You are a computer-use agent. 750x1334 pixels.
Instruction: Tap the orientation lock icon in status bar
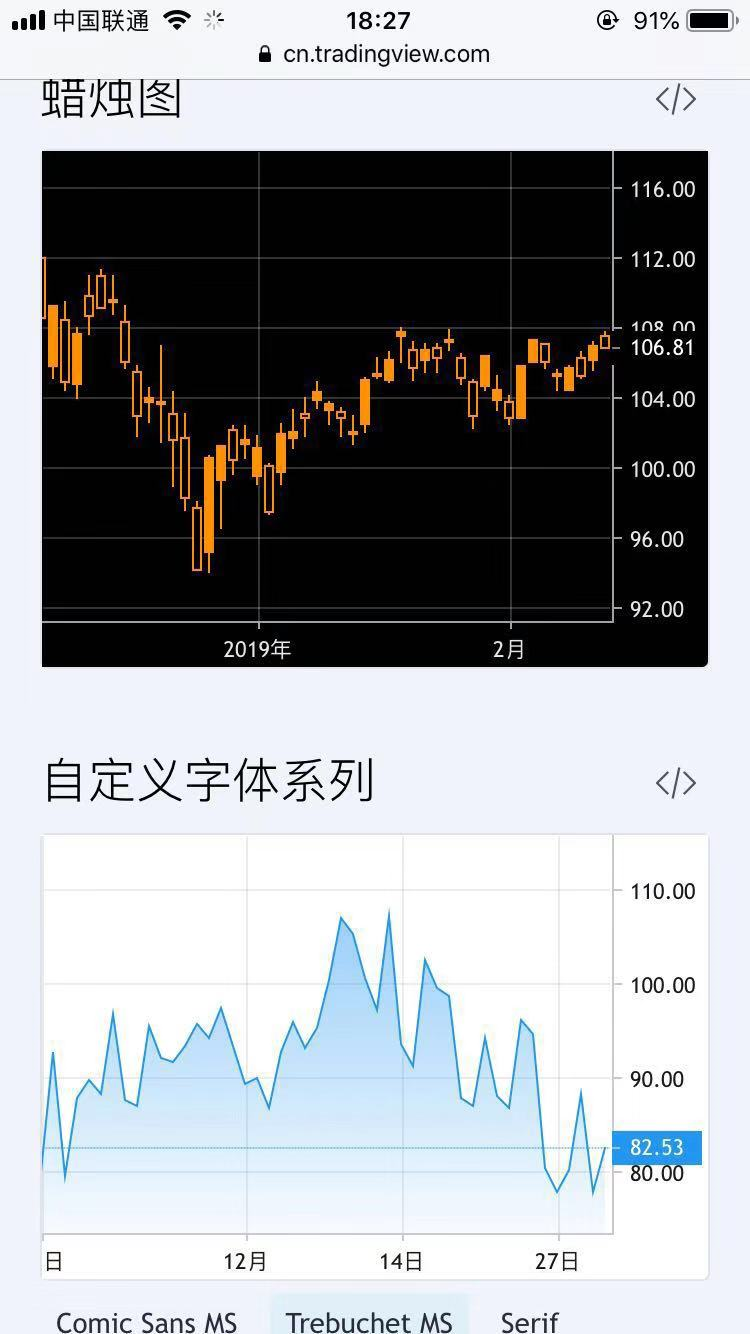[x=608, y=18]
